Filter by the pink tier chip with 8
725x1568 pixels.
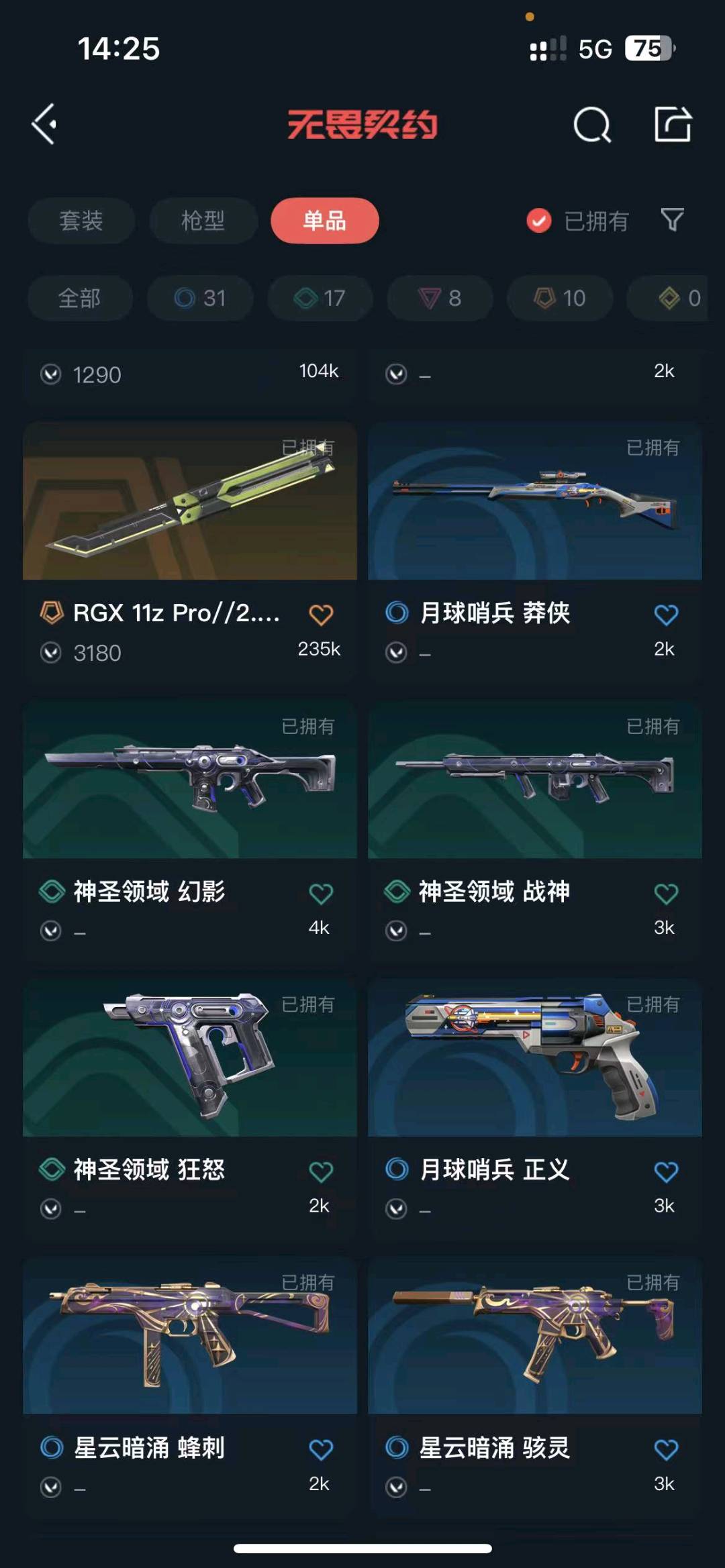440,298
